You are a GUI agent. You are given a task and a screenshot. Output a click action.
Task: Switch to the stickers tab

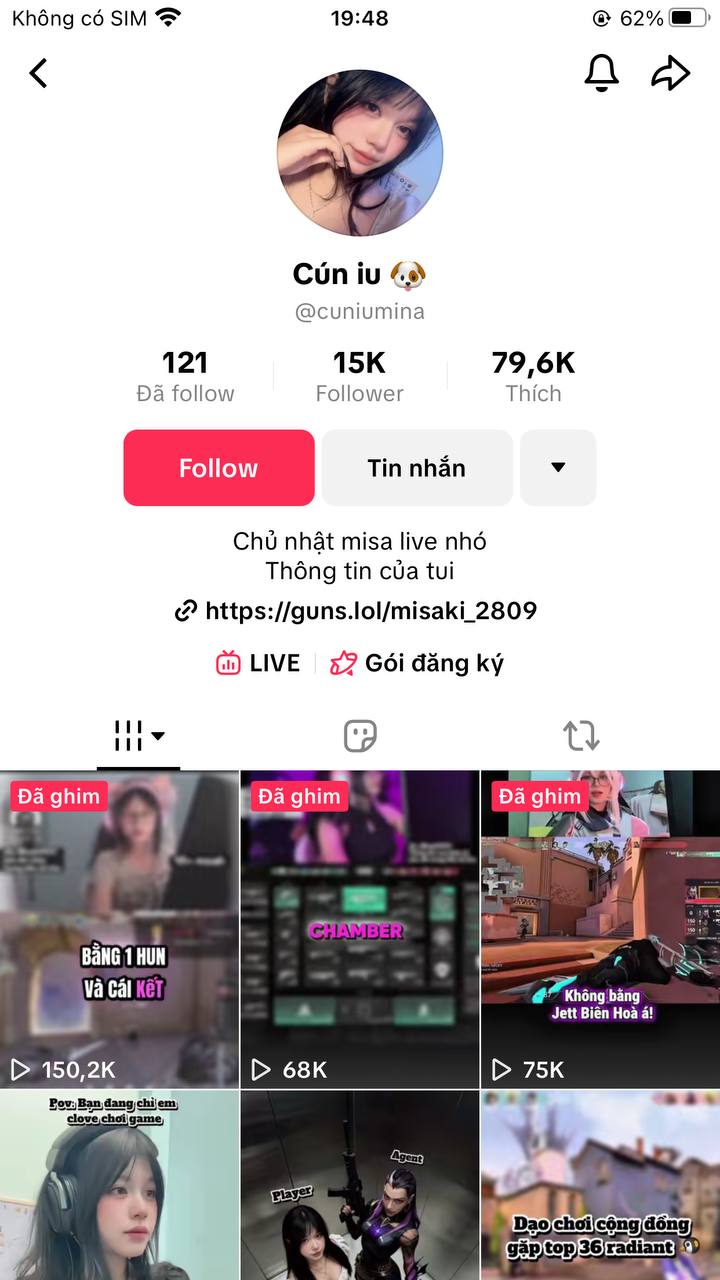(x=360, y=737)
